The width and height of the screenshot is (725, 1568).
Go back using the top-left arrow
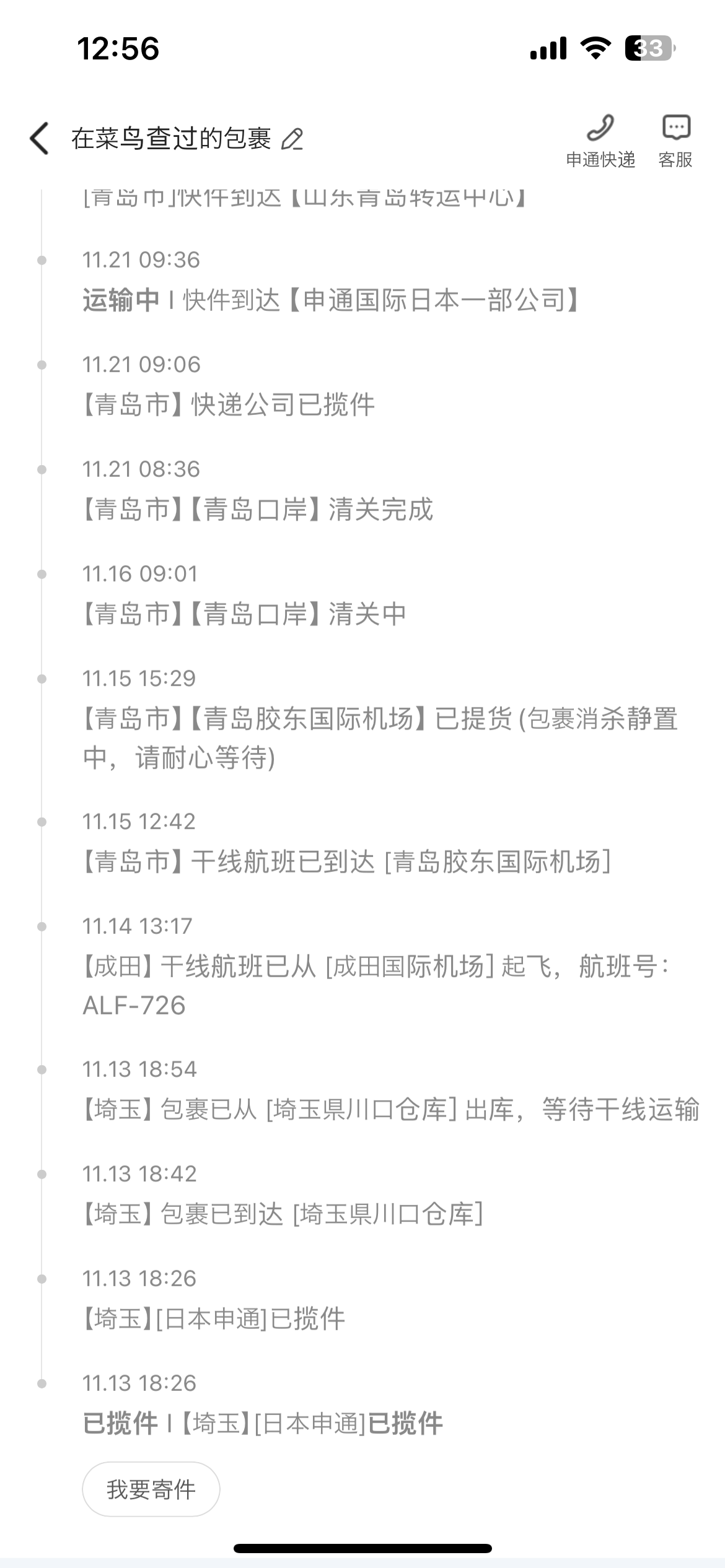39,138
